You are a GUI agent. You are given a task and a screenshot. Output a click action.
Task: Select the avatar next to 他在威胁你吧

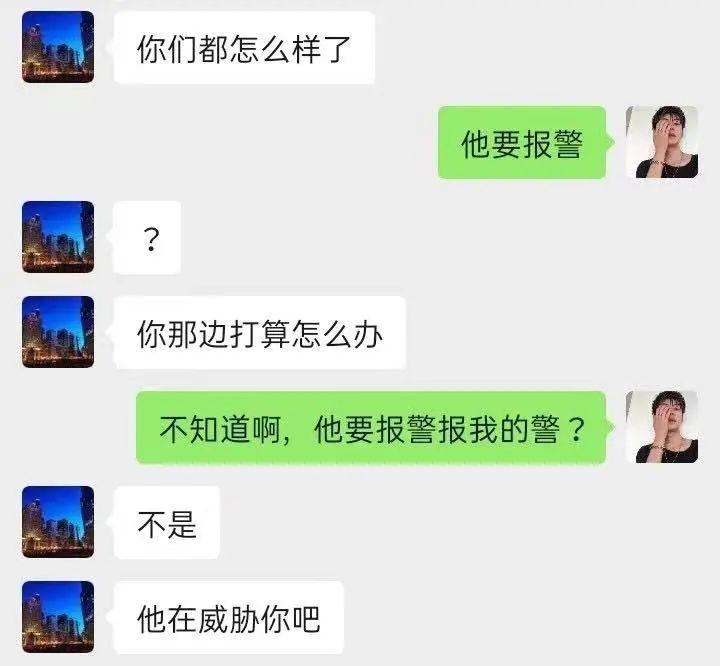click(58, 617)
